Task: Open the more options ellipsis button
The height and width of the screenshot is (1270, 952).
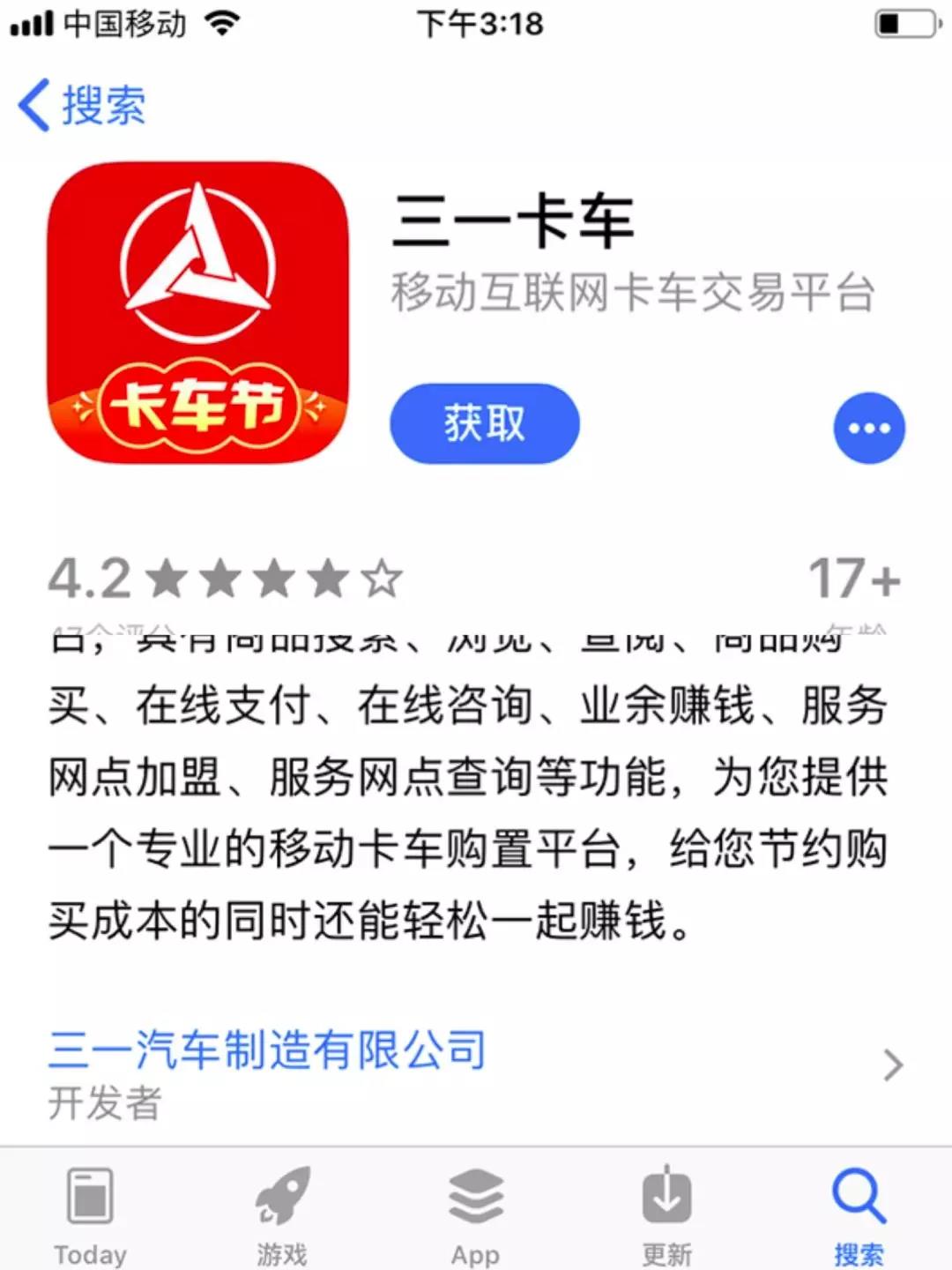Action: [868, 428]
